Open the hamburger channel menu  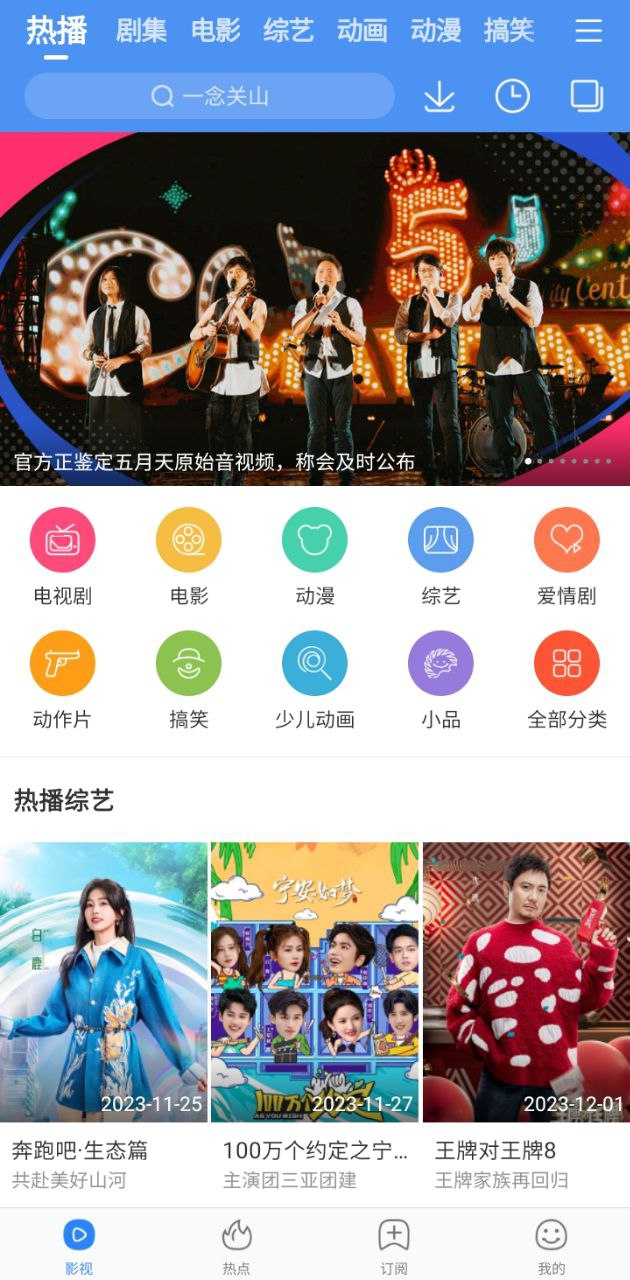tap(588, 31)
